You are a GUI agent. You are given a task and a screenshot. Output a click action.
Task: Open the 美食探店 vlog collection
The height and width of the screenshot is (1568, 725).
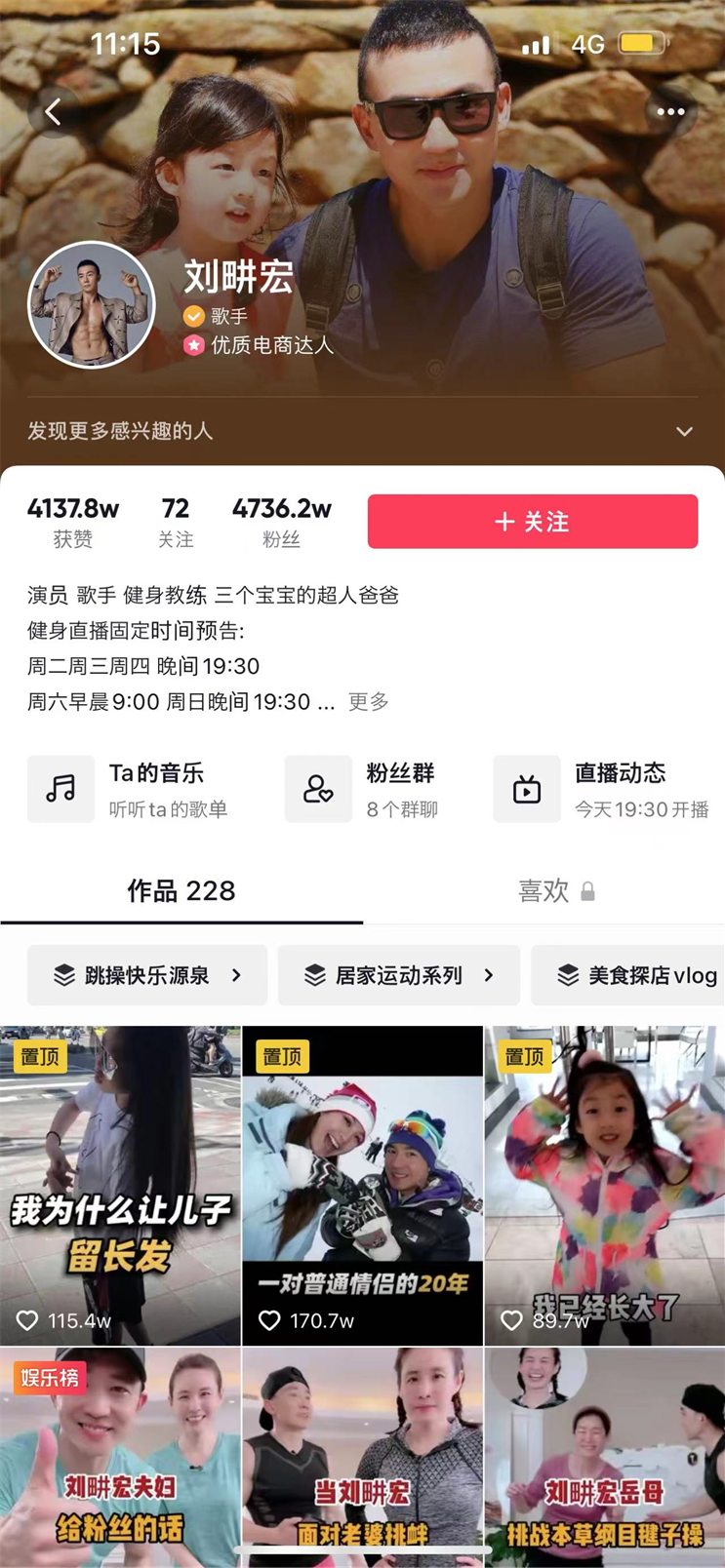point(634,975)
